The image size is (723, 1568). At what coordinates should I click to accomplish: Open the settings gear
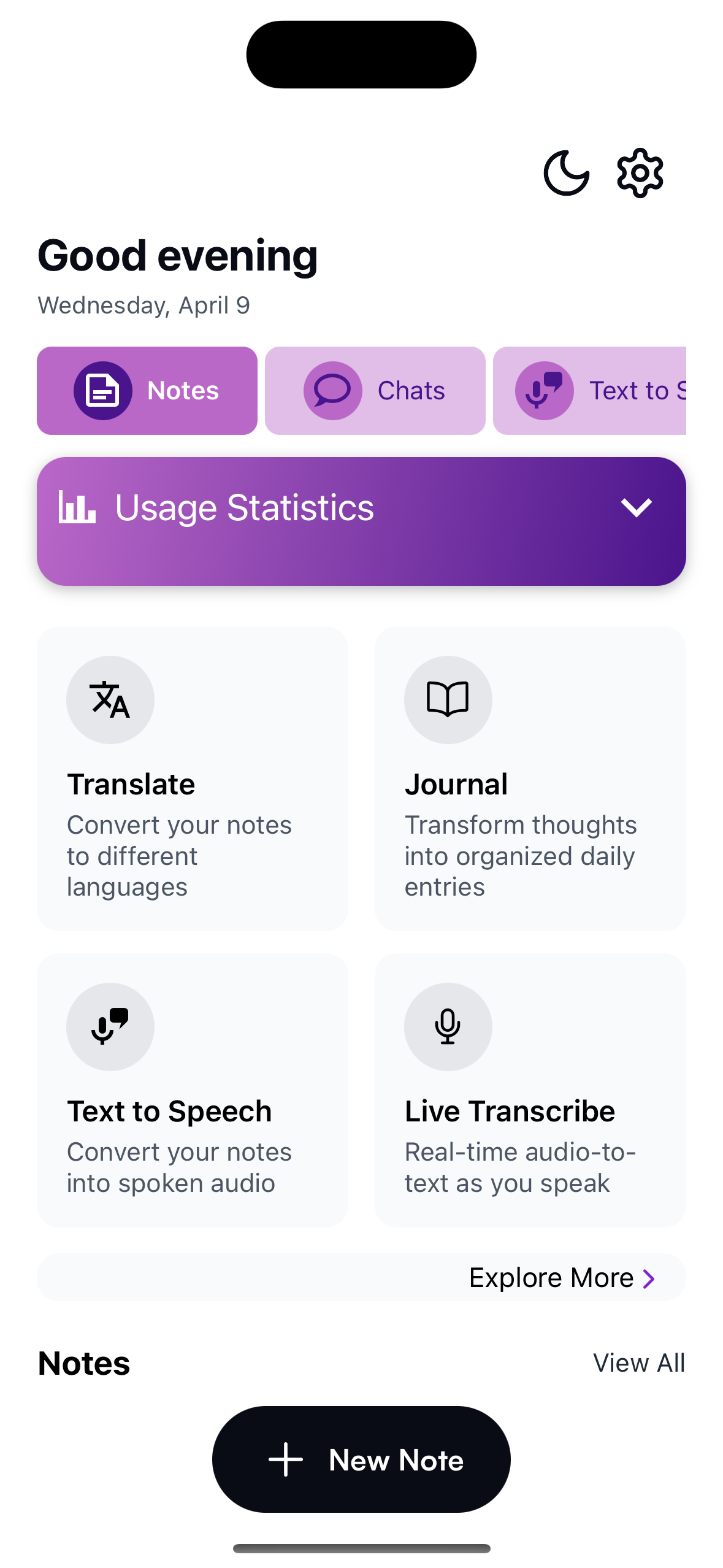(640, 173)
